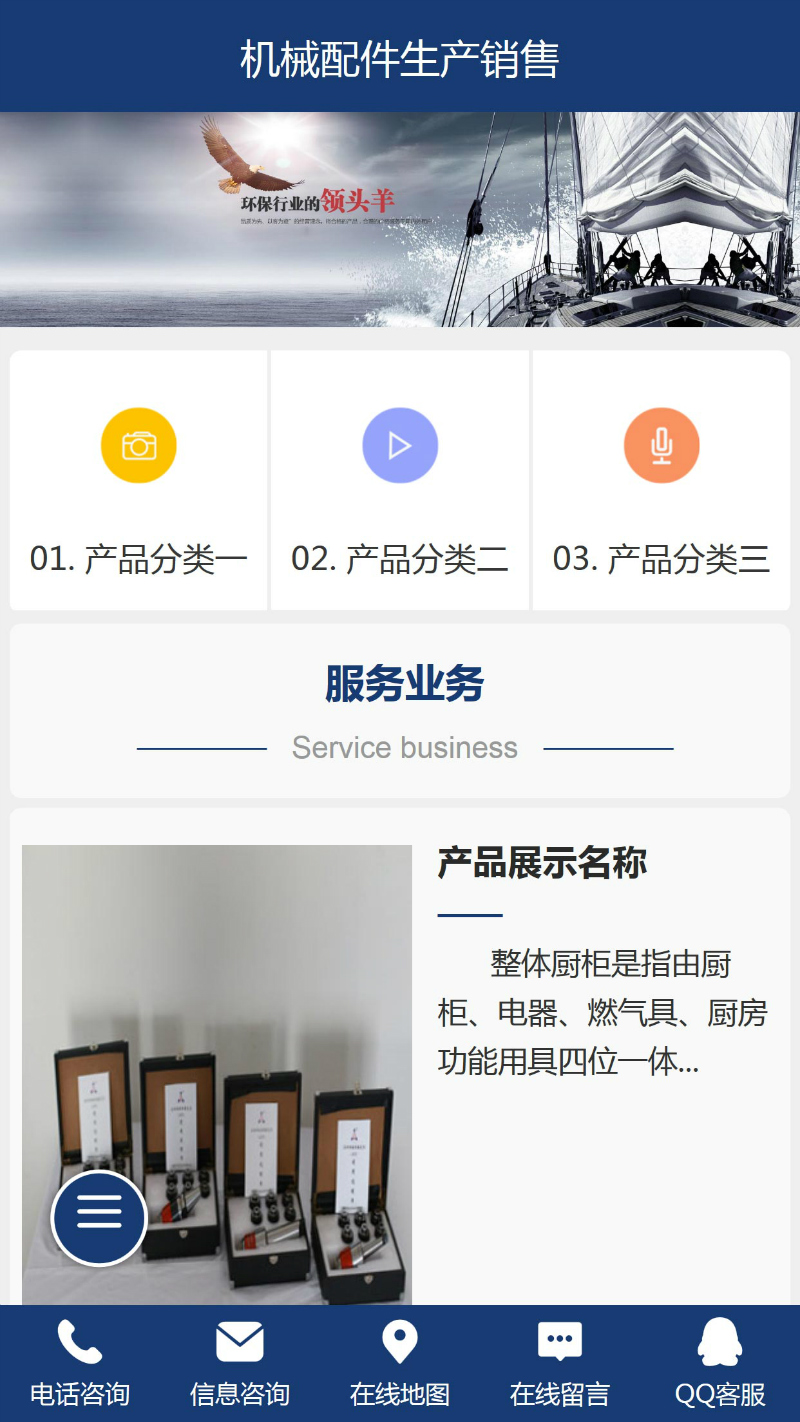Open 产品分类二 category card
The height and width of the screenshot is (1422, 800).
pyautogui.click(x=400, y=481)
